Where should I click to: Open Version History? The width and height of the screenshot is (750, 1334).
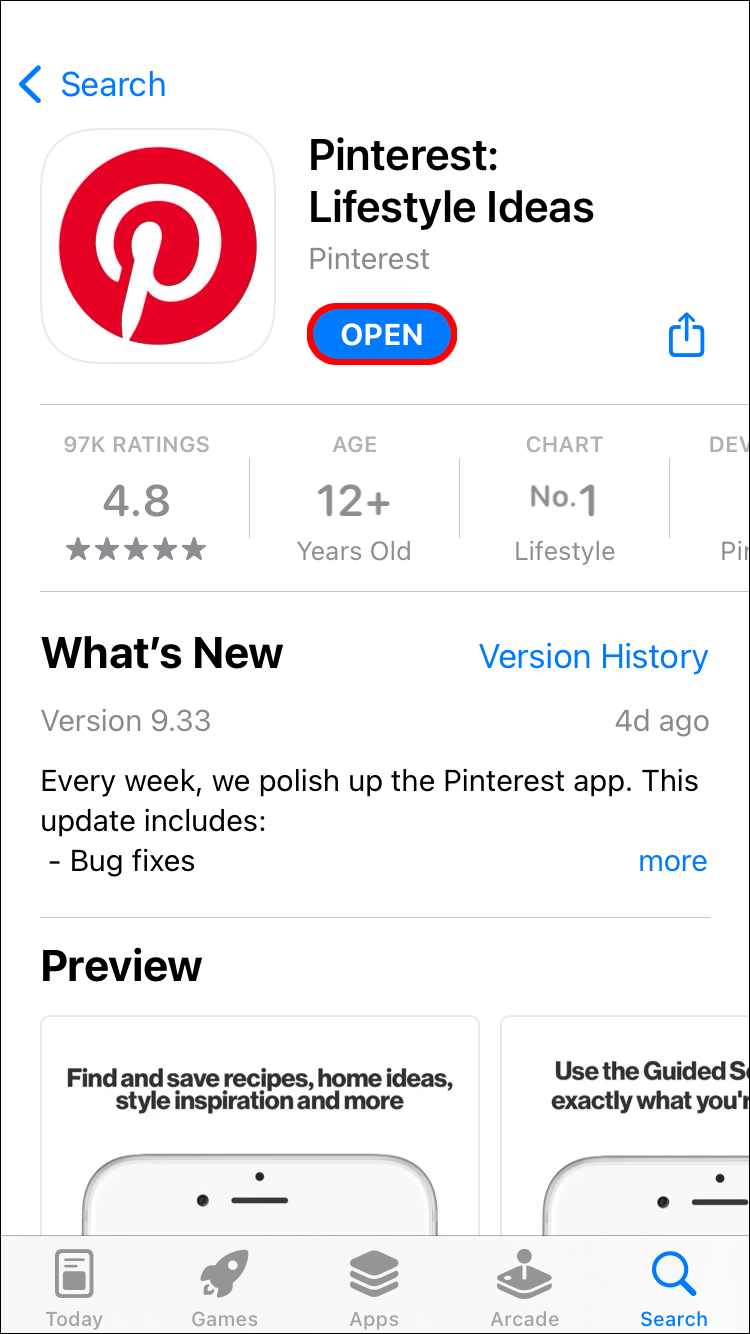click(x=593, y=657)
